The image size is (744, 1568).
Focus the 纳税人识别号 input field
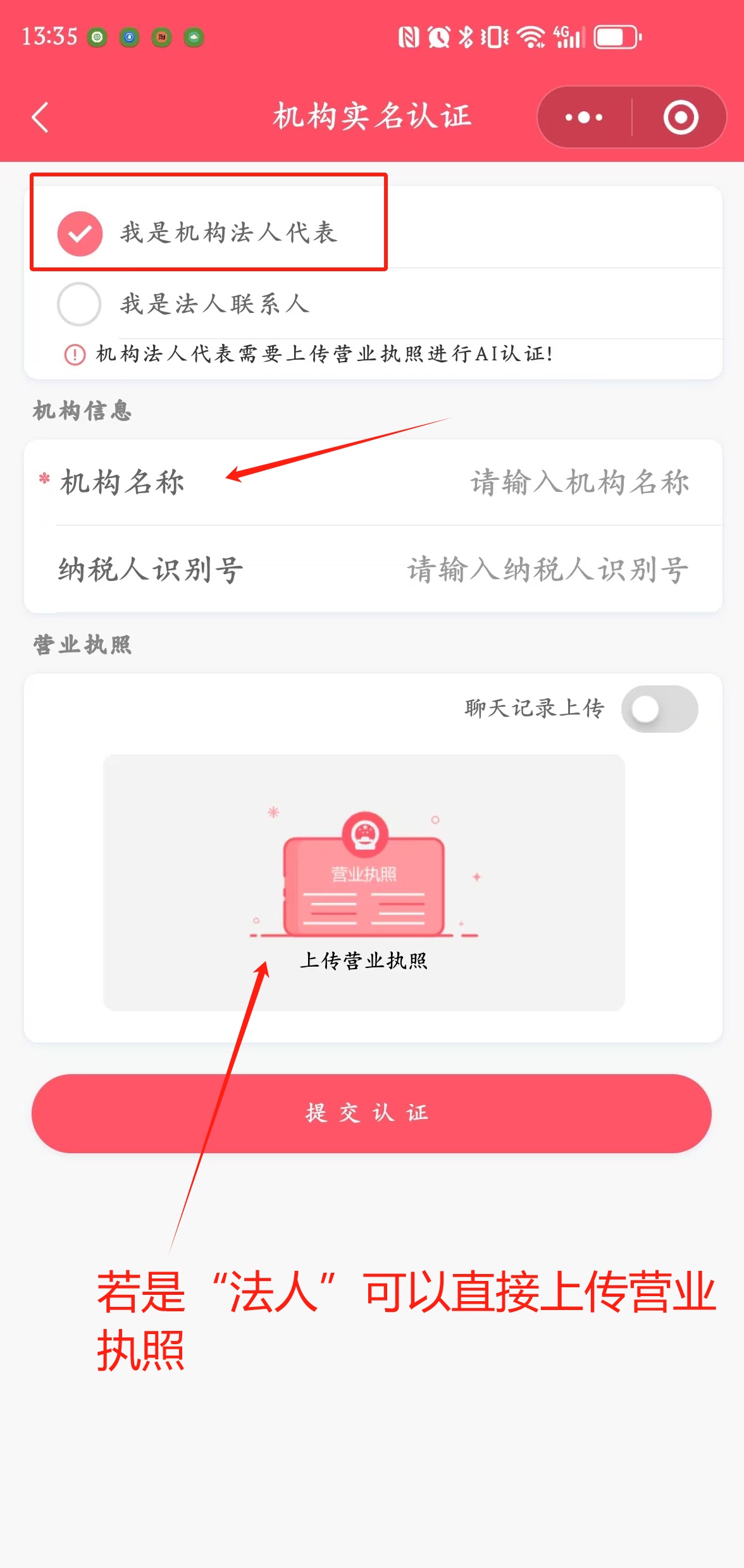tap(547, 570)
